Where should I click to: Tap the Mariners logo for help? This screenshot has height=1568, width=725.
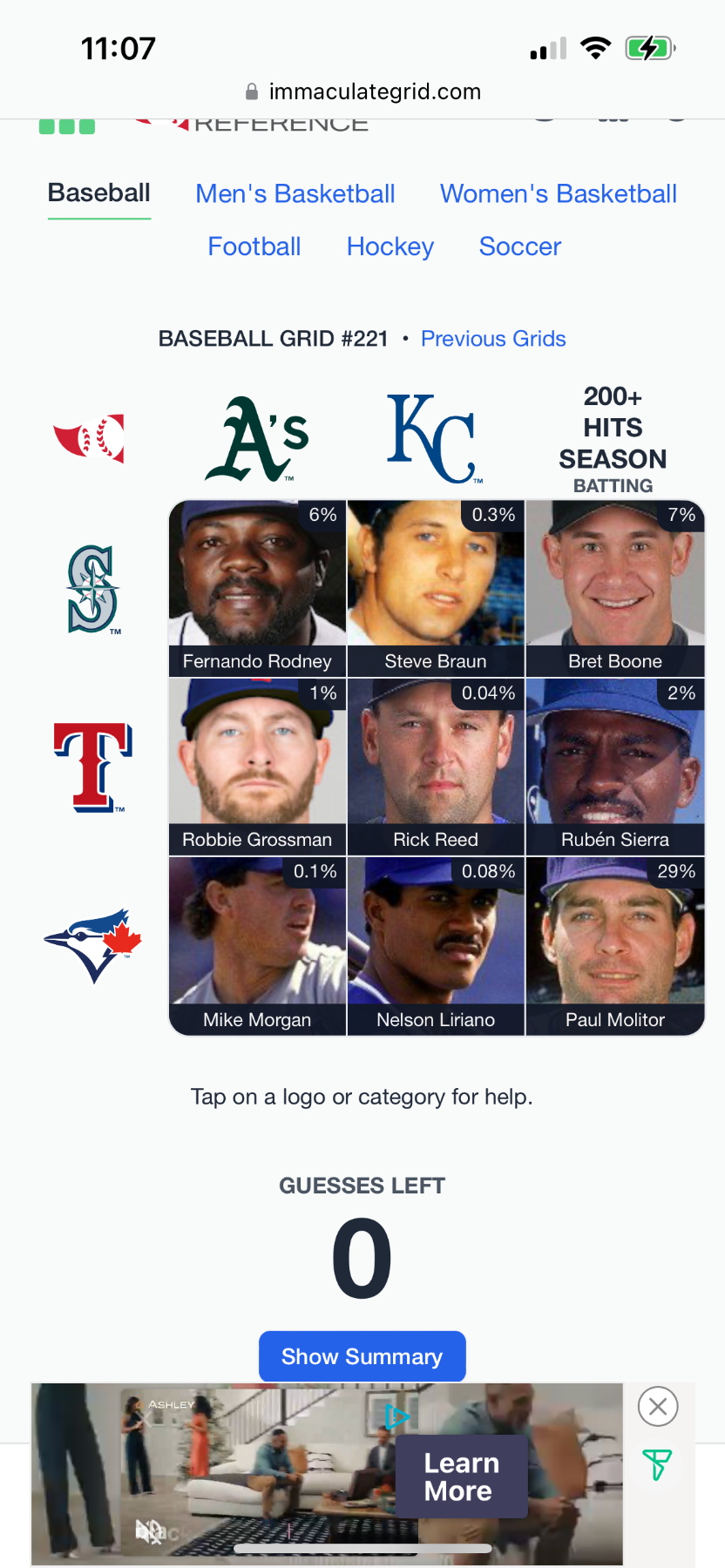[93, 589]
